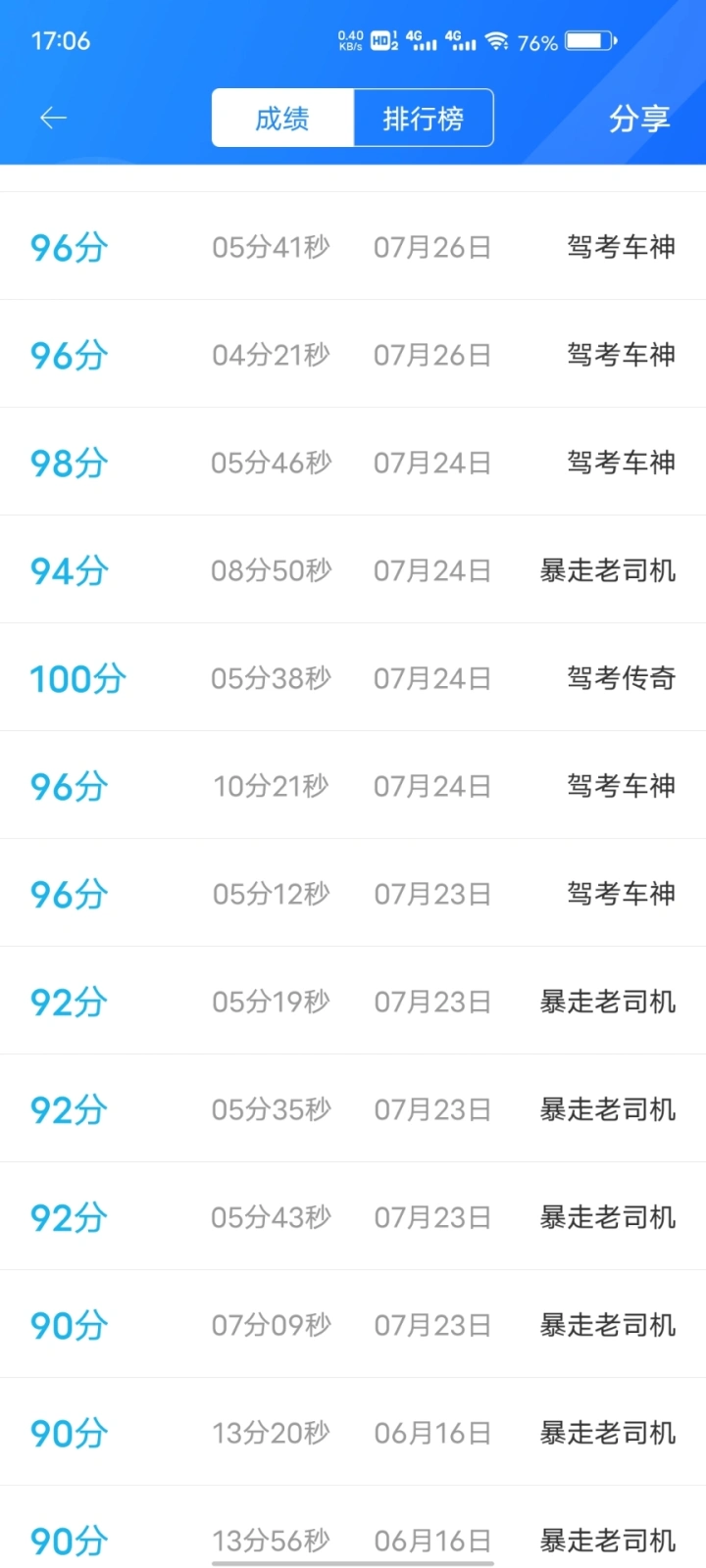Open the 90分 13分20秒 record
Image resolution: width=706 pixels, height=1568 pixels.
(x=353, y=1432)
